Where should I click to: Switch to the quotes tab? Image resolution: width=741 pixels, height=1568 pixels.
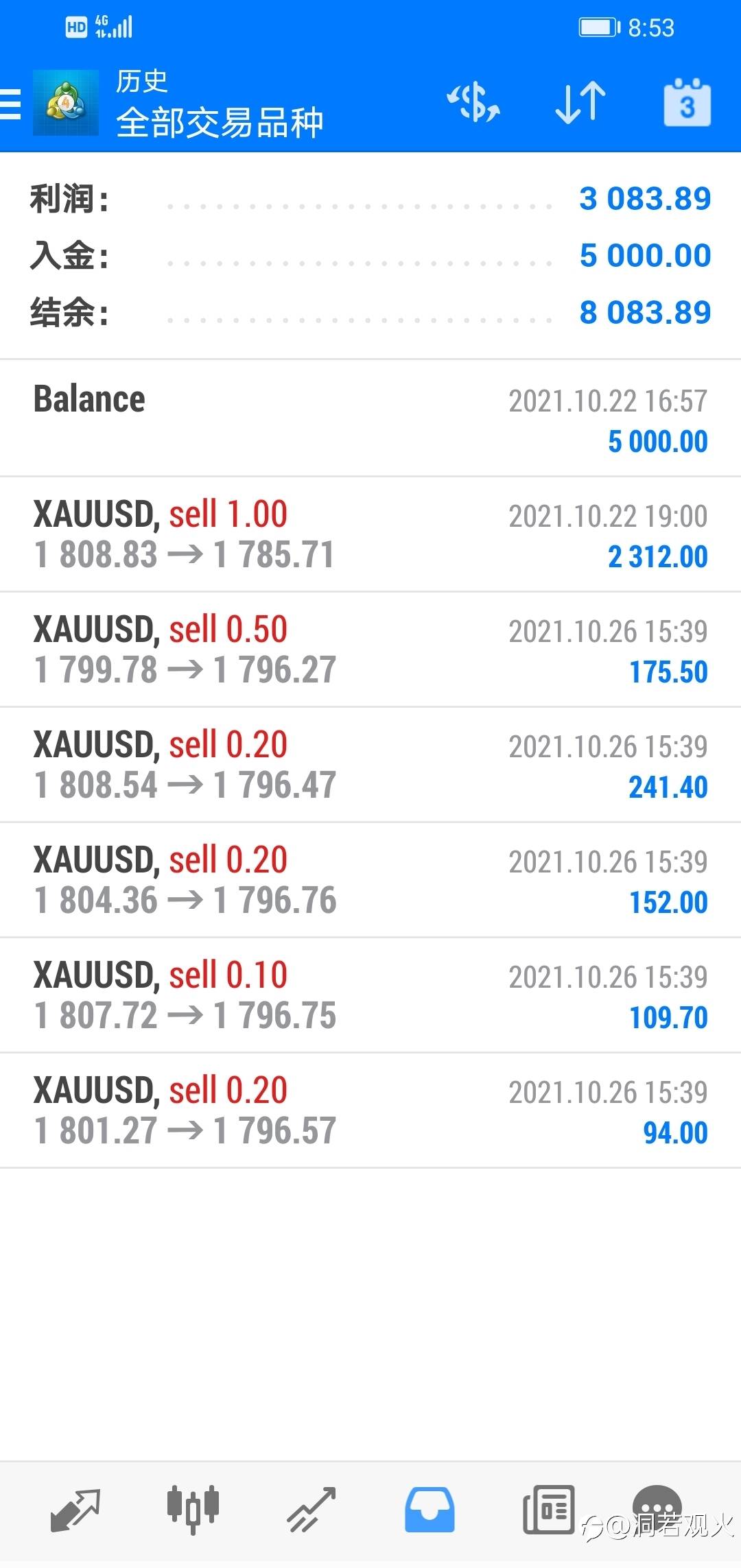tap(75, 1510)
